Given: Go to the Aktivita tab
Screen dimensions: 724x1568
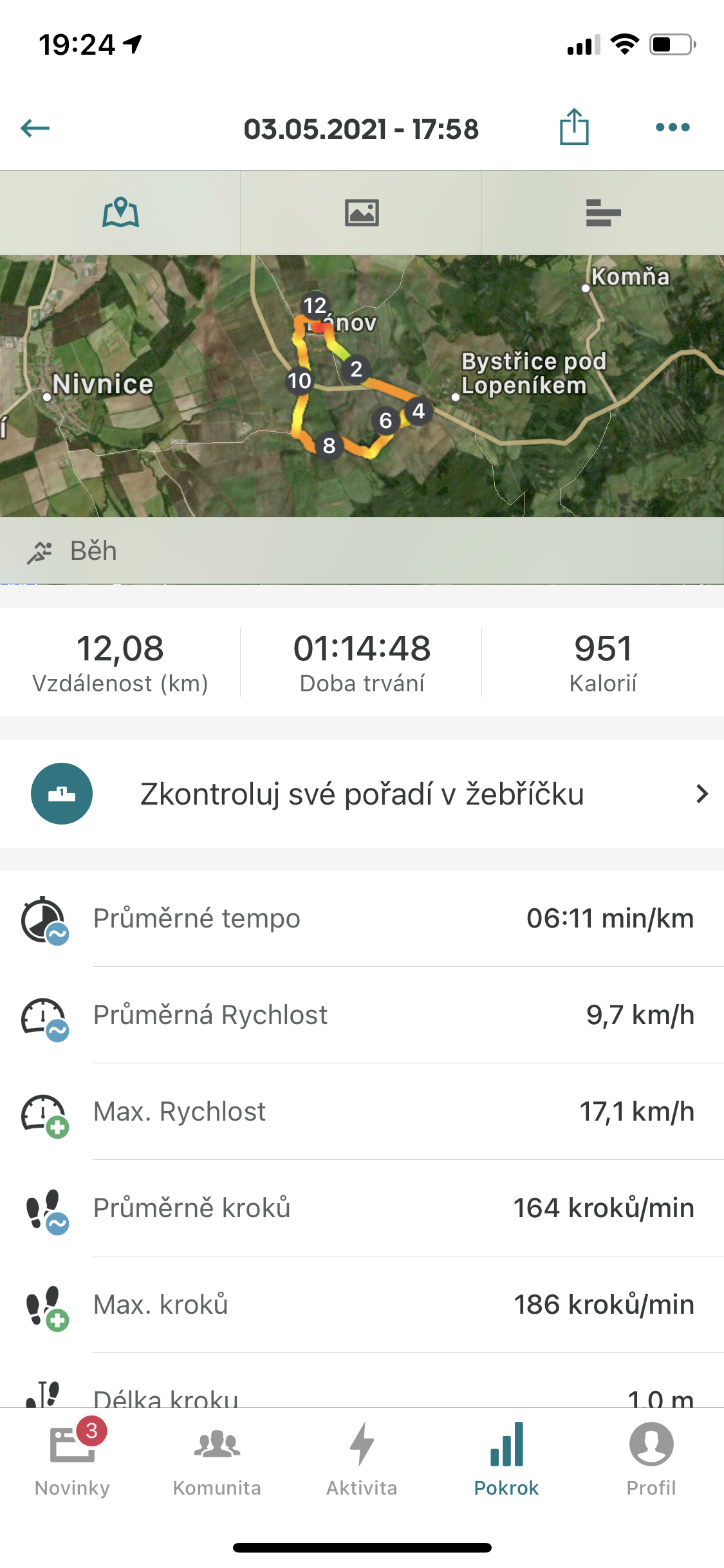Looking at the screenshot, I should [362, 1459].
